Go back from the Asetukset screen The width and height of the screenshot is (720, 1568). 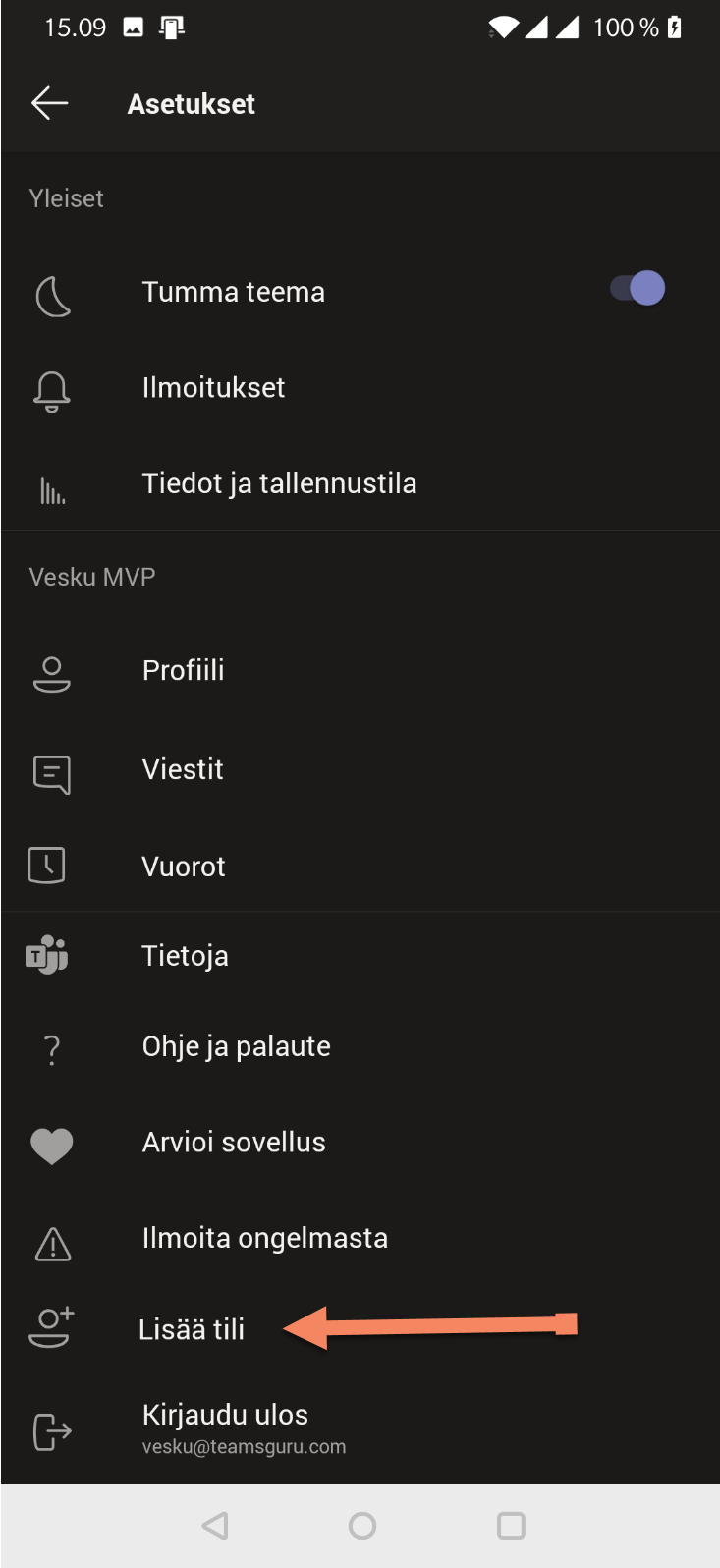pyautogui.click(x=49, y=103)
